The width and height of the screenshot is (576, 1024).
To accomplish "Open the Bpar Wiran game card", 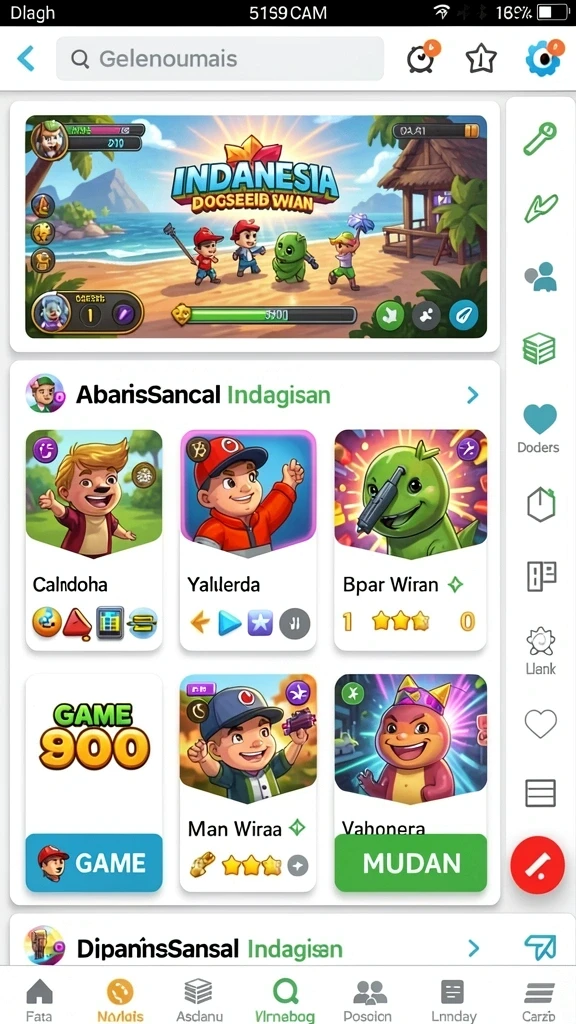I will click(410, 540).
